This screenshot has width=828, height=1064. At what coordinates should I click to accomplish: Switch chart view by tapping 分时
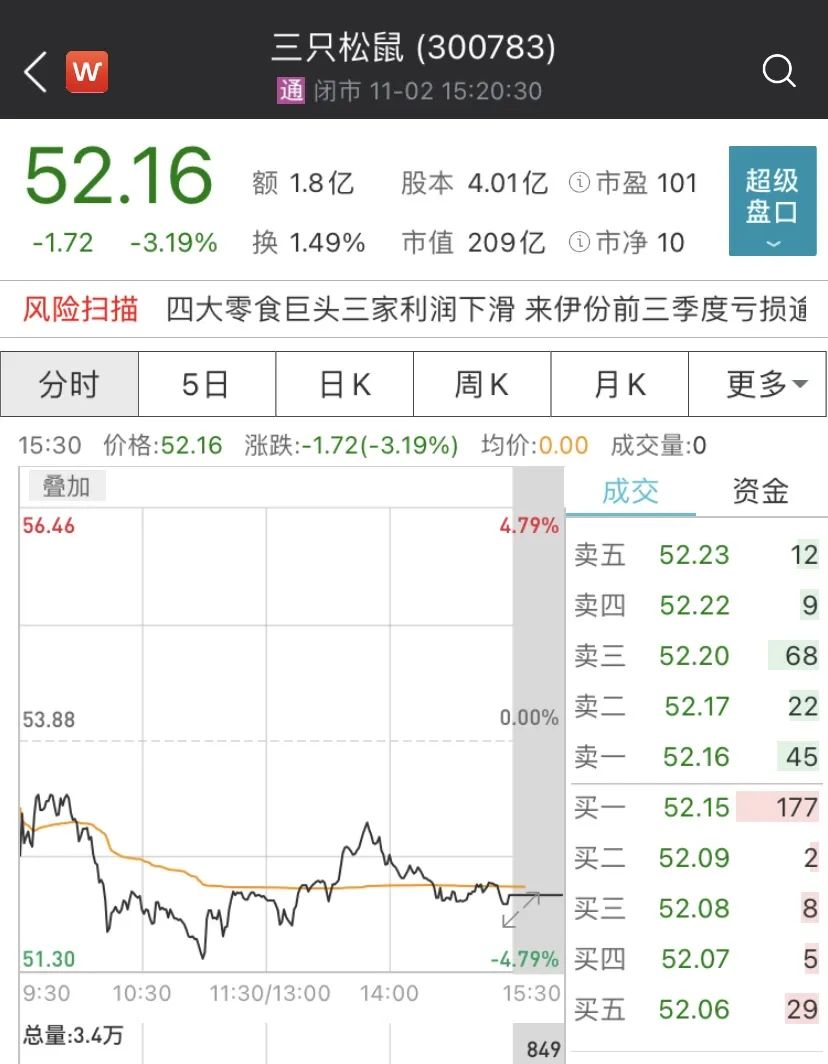(x=68, y=384)
